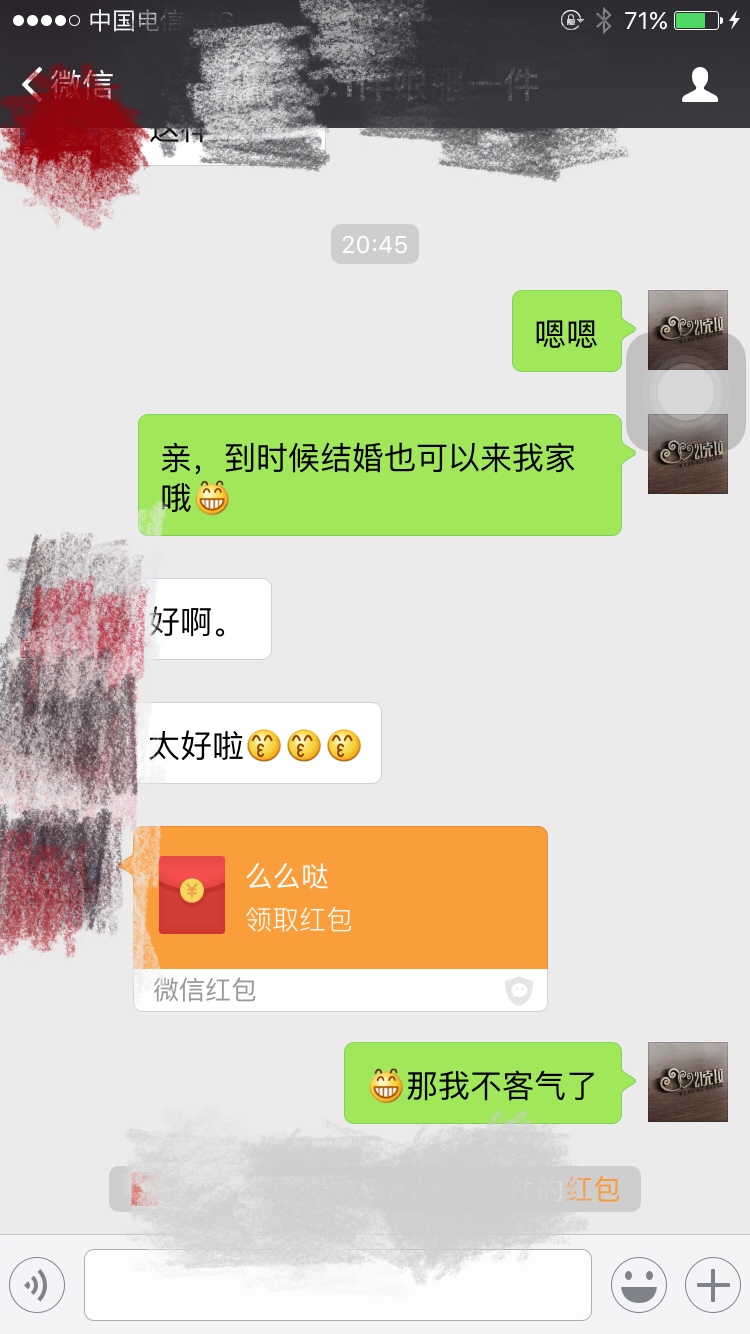Screen dimensions: 750x1334
Task: Open the chat info profile icon
Action: tap(700, 85)
